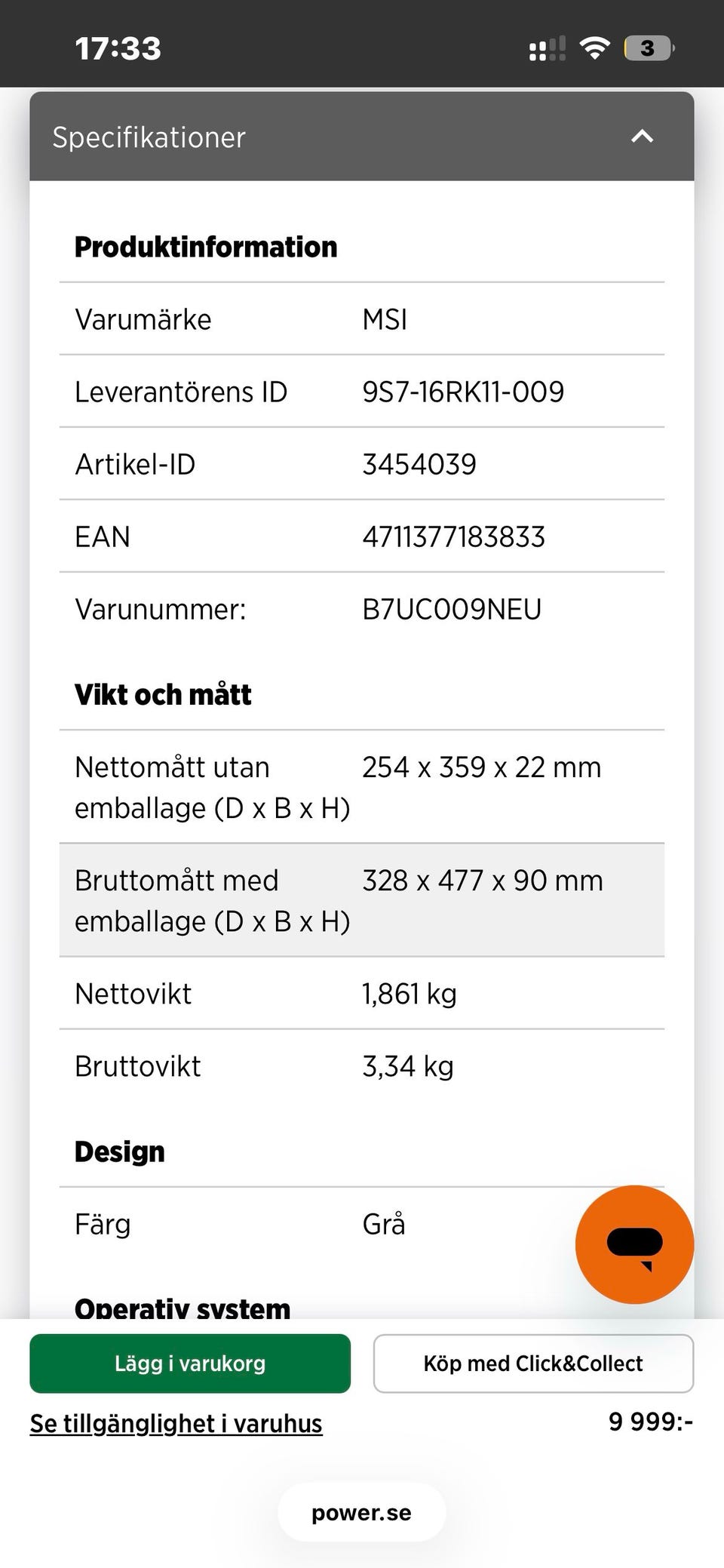
Task: Tap the power.se address pill
Action: tap(362, 1512)
